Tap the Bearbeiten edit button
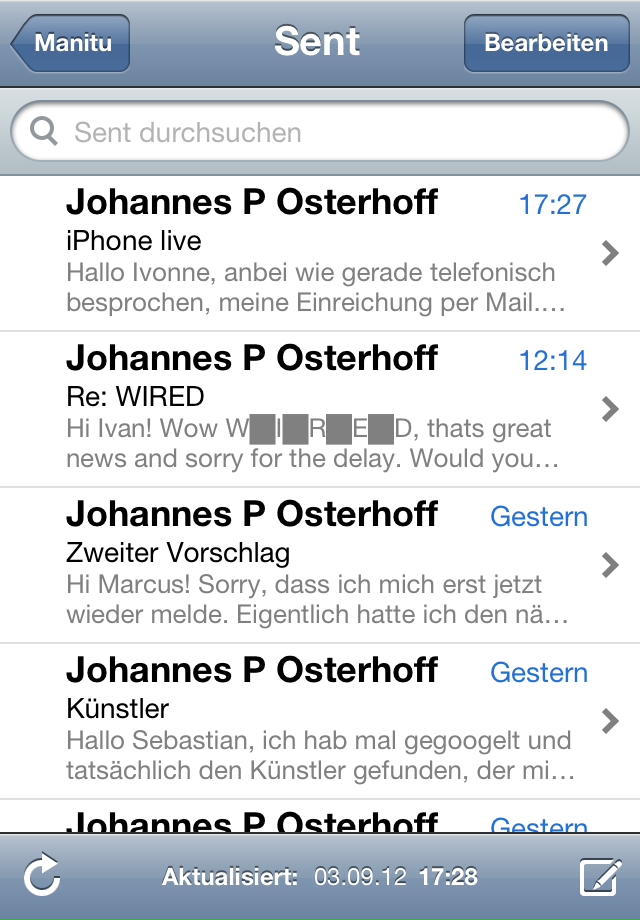The image size is (640, 920). pyautogui.click(x=545, y=44)
